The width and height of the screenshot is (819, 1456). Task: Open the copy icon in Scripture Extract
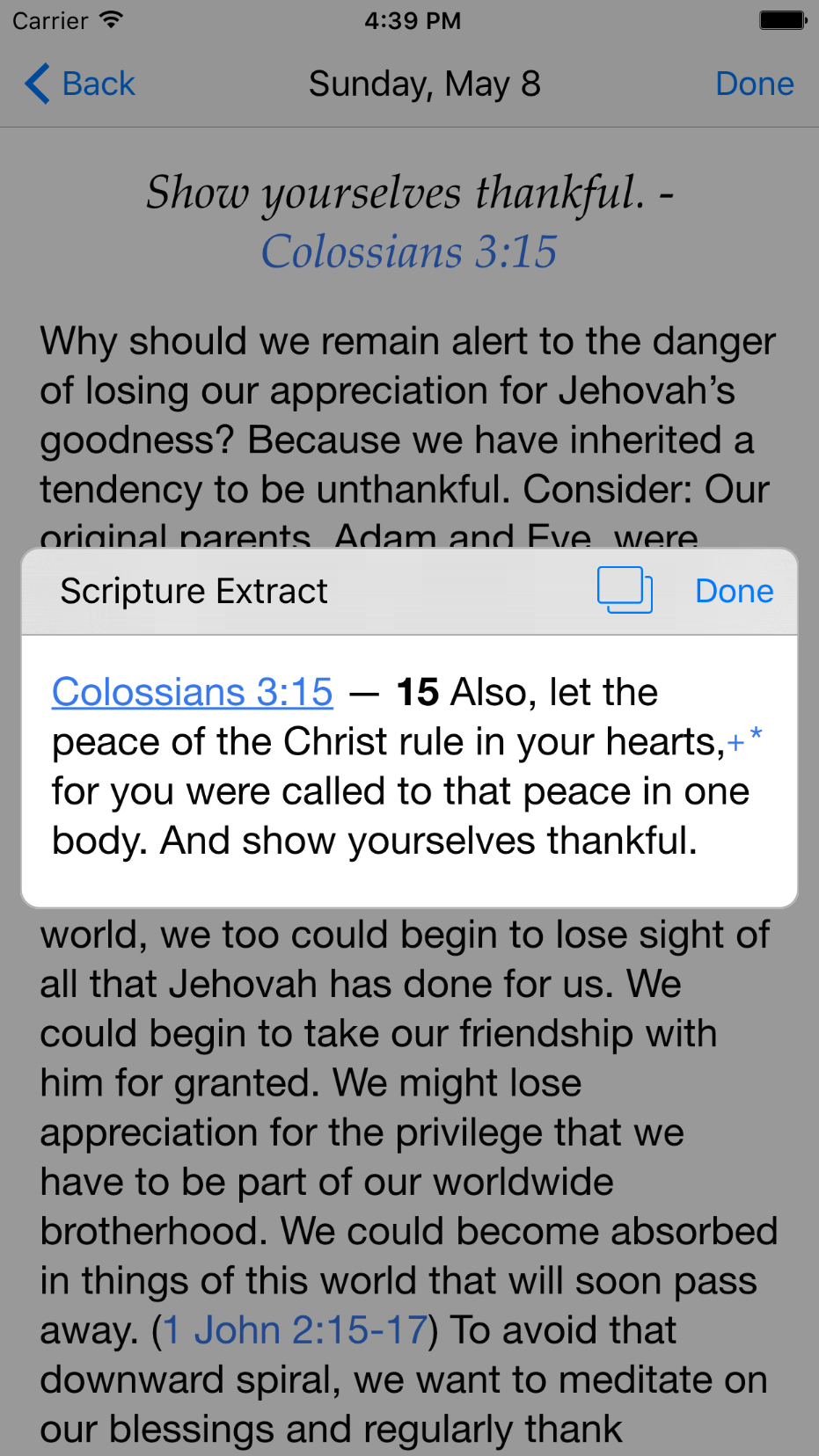[625, 590]
